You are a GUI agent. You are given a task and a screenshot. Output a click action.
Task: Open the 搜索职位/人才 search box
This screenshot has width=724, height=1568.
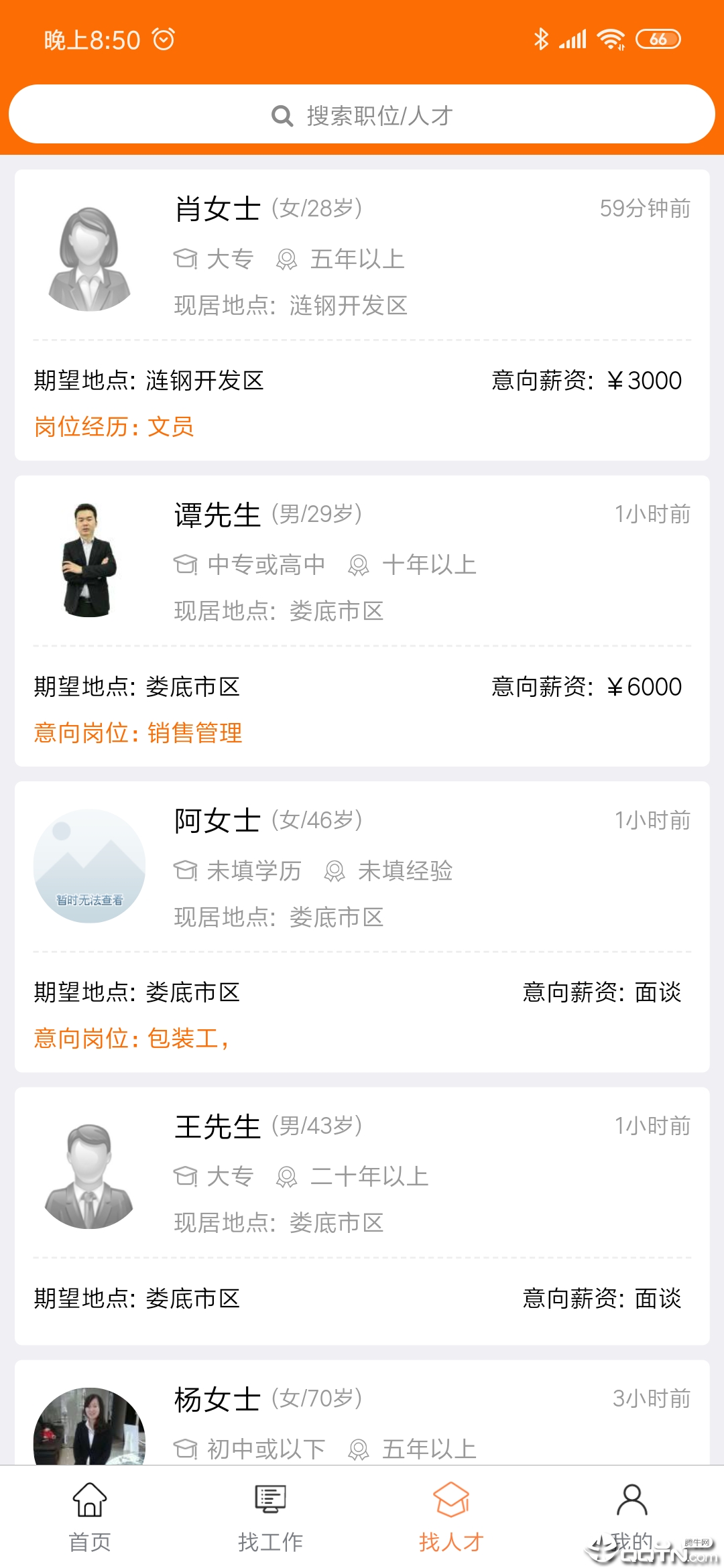[x=362, y=115]
